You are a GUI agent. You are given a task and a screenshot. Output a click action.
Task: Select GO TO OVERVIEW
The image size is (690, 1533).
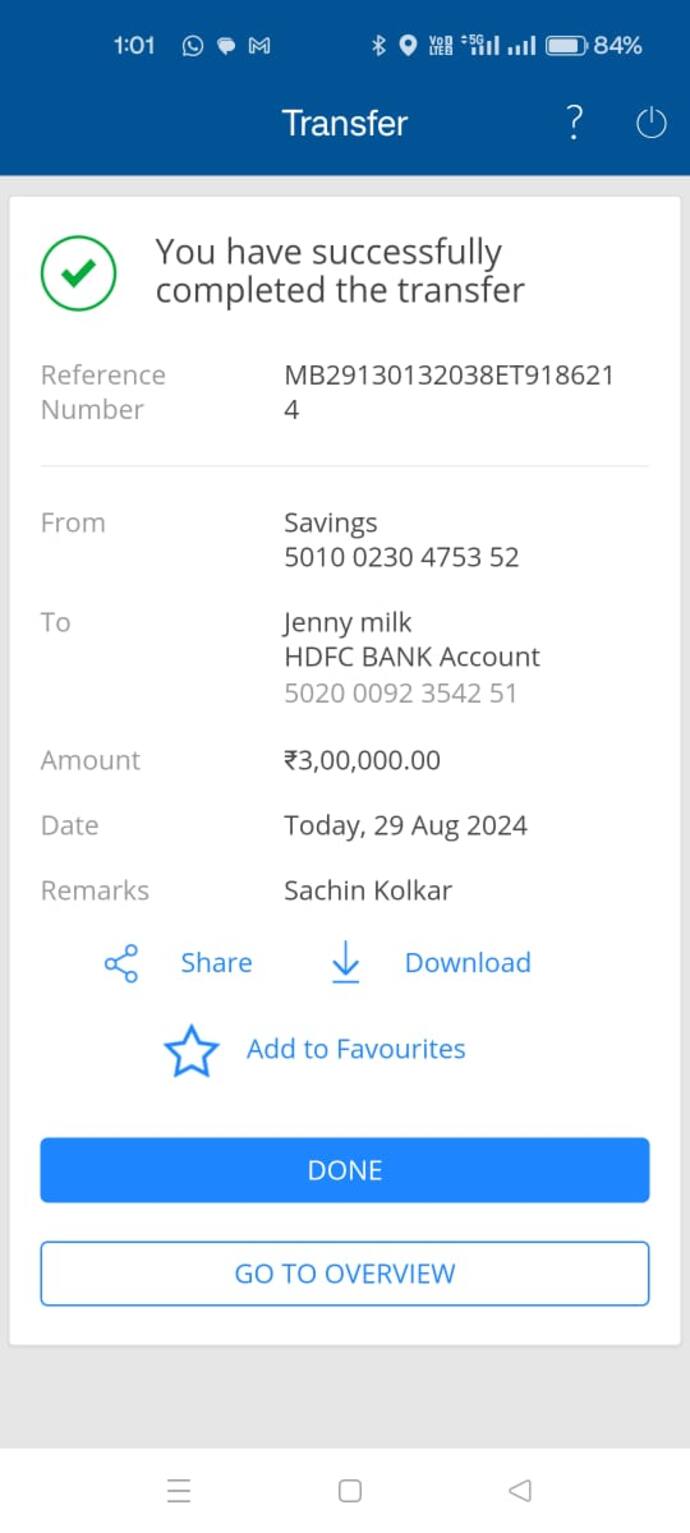pos(345,1273)
